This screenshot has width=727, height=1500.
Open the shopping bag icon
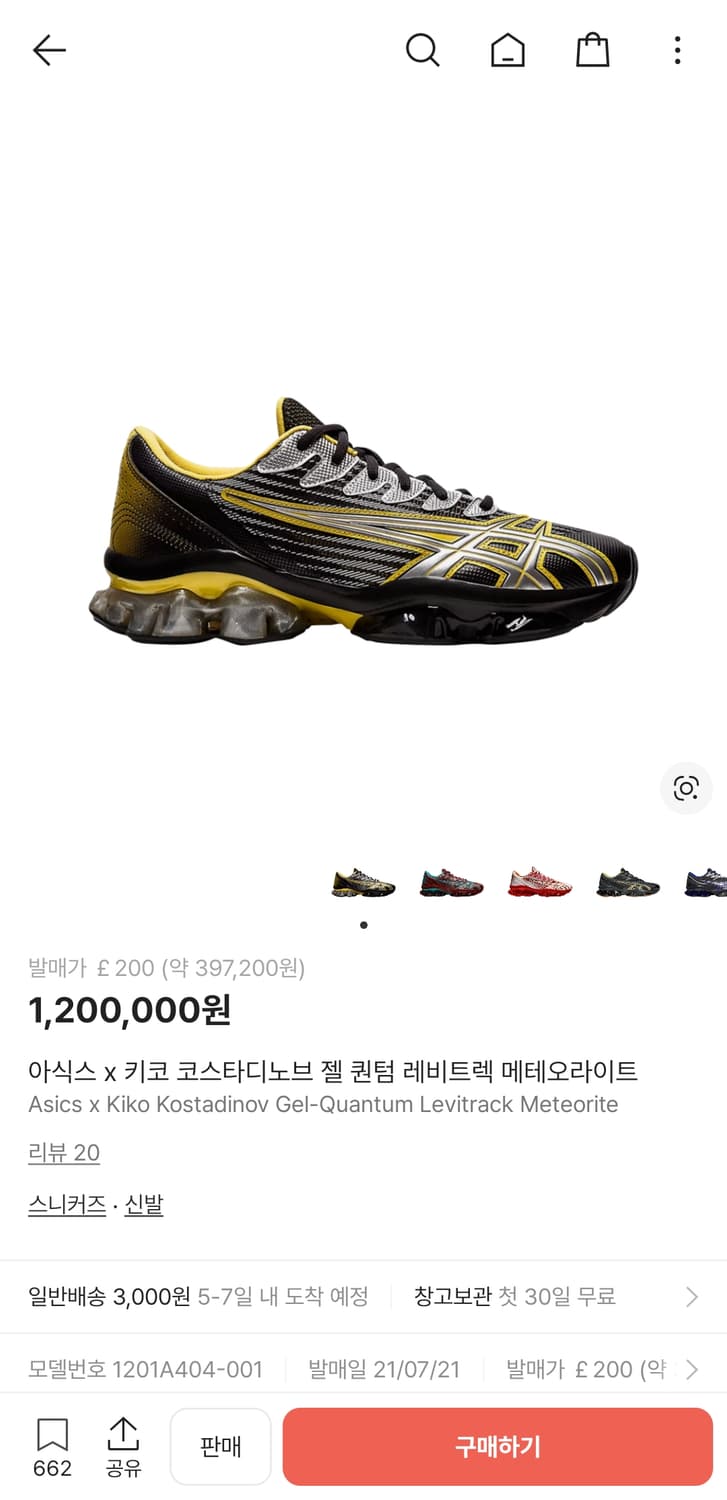point(592,50)
